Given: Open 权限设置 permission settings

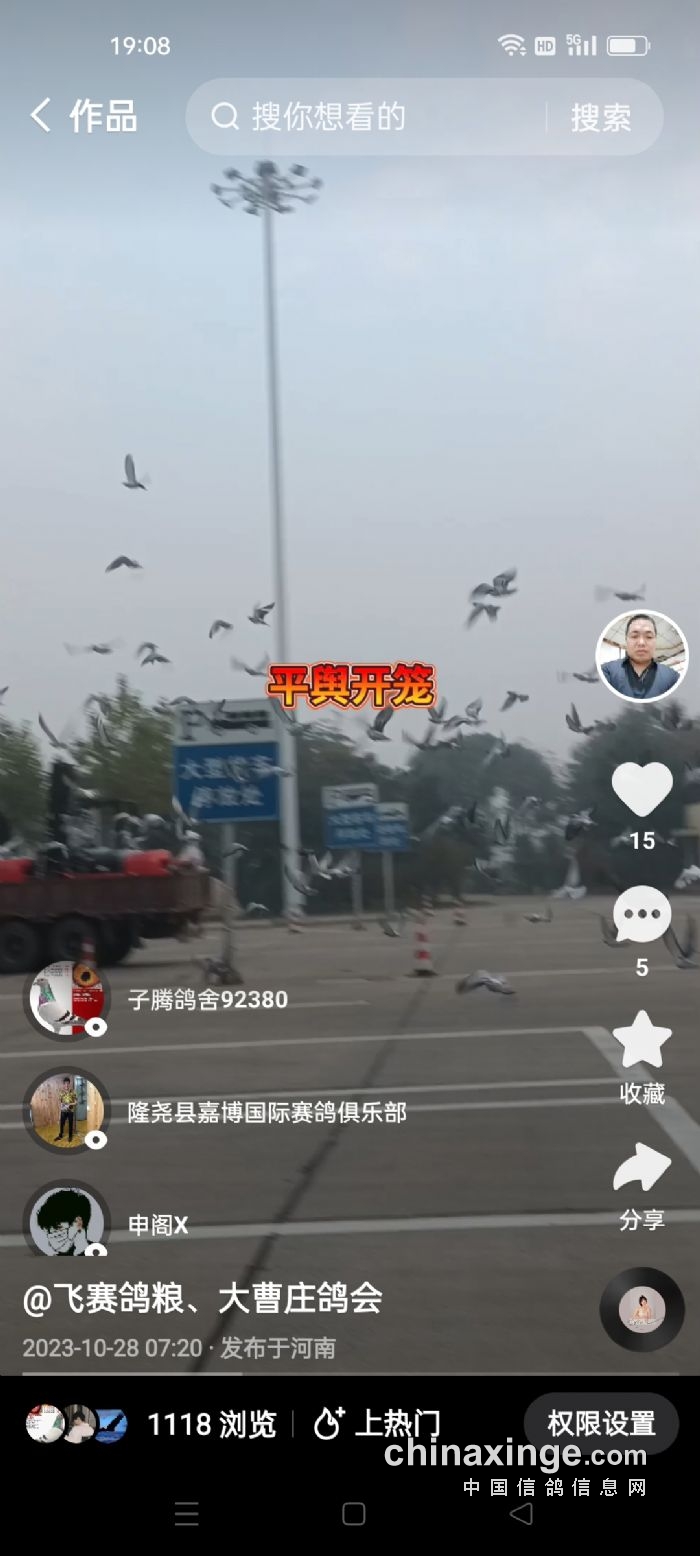Looking at the screenshot, I should [601, 1424].
